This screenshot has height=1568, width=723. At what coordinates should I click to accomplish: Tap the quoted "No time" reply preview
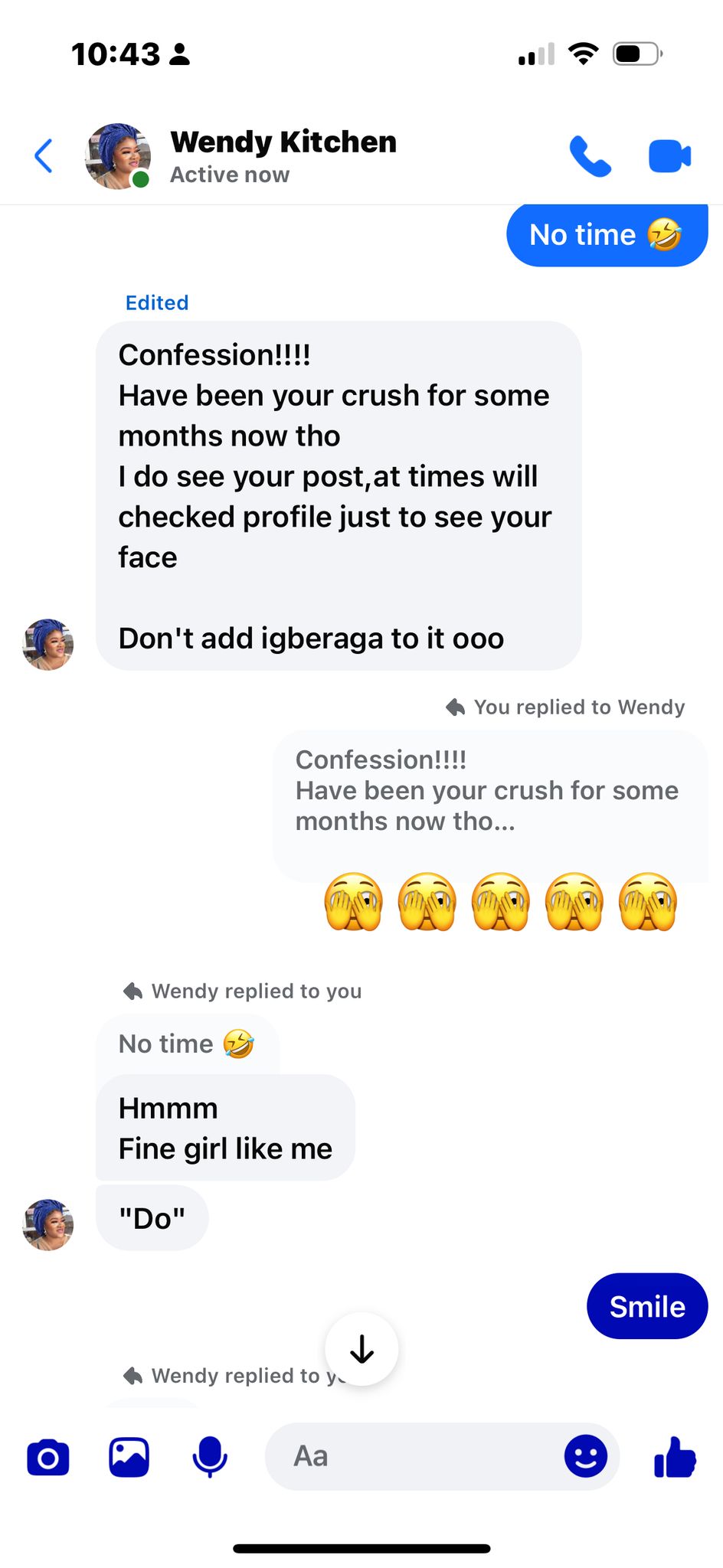tap(186, 1044)
